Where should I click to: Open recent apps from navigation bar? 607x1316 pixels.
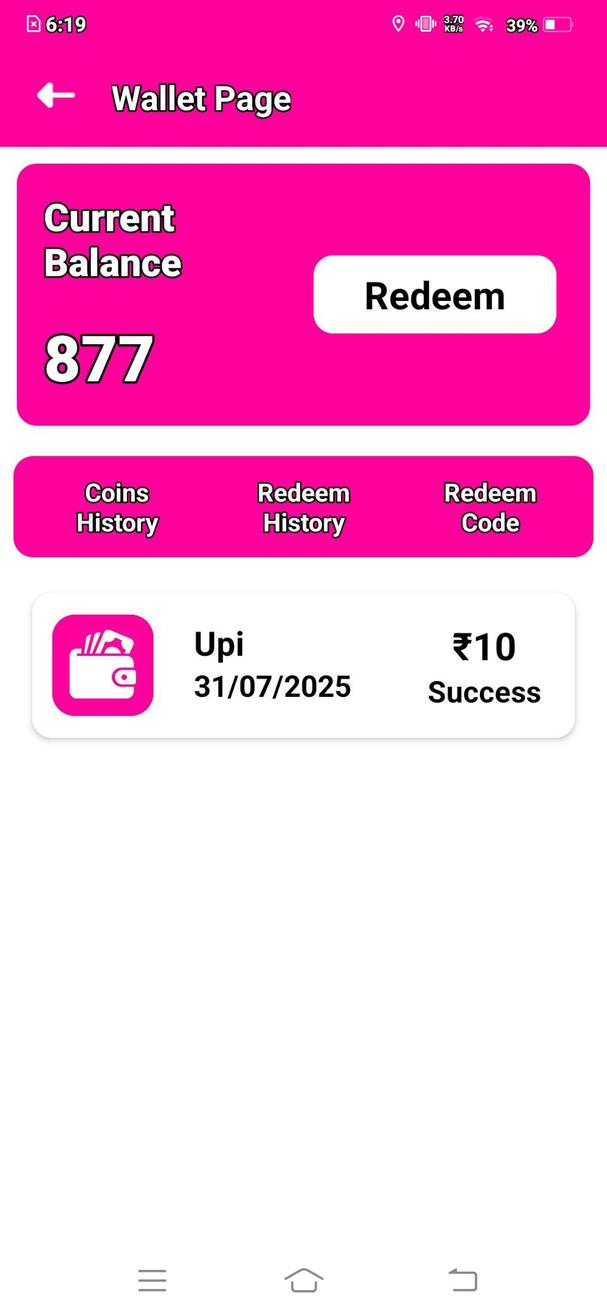(152, 1279)
